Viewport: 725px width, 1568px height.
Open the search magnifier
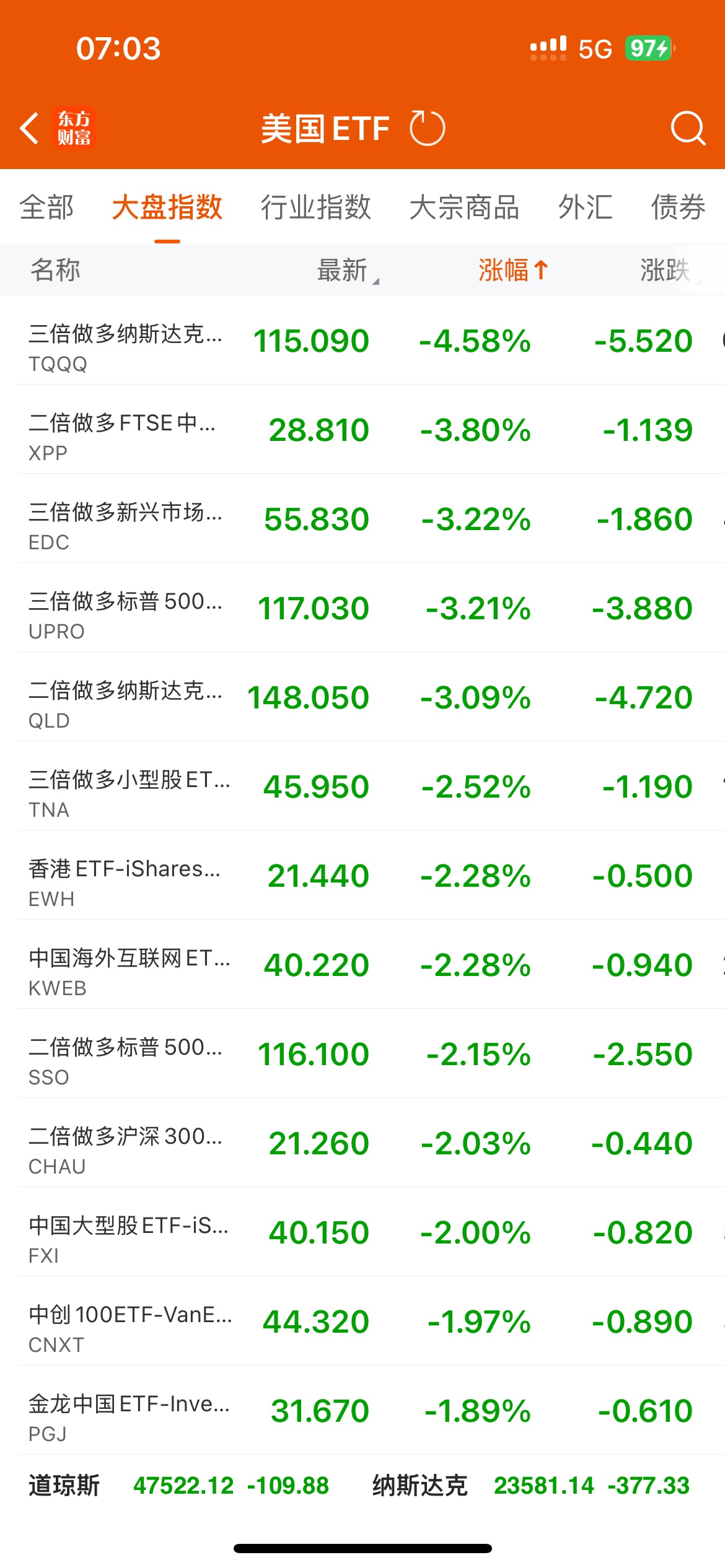(688, 129)
